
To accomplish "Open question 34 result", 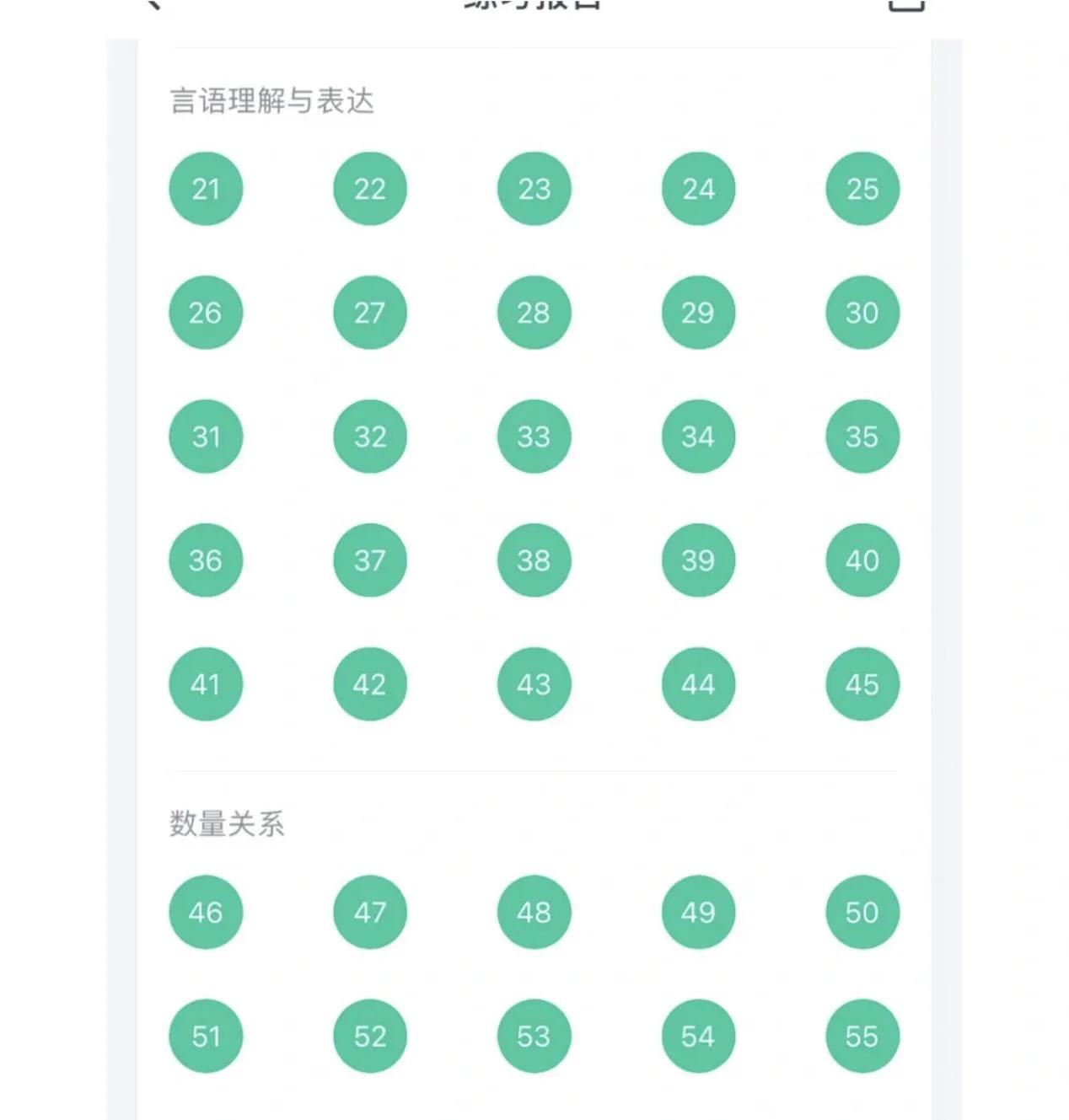I will point(698,437).
